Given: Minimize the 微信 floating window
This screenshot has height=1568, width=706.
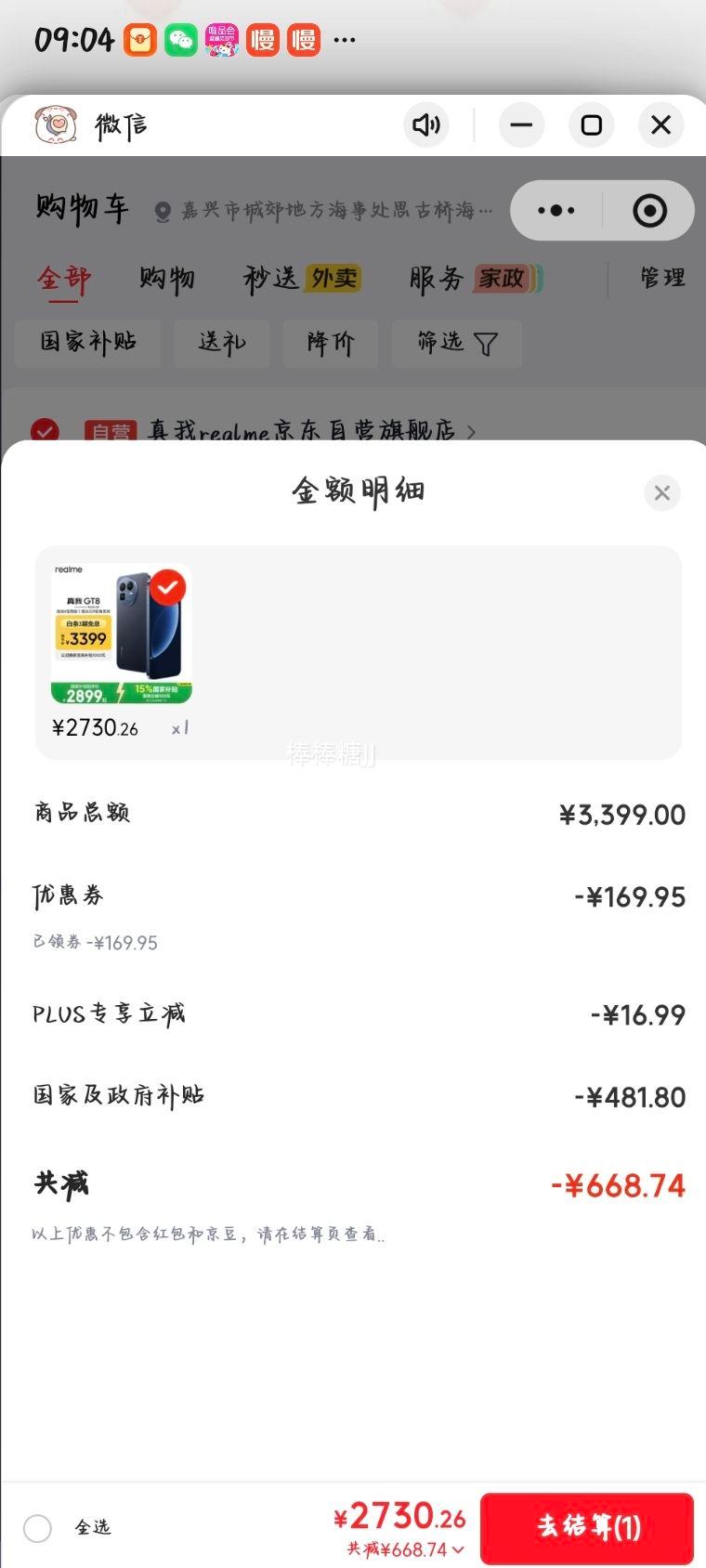Looking at the screenshot, I should pyautogui.click(x=521, y=124).
